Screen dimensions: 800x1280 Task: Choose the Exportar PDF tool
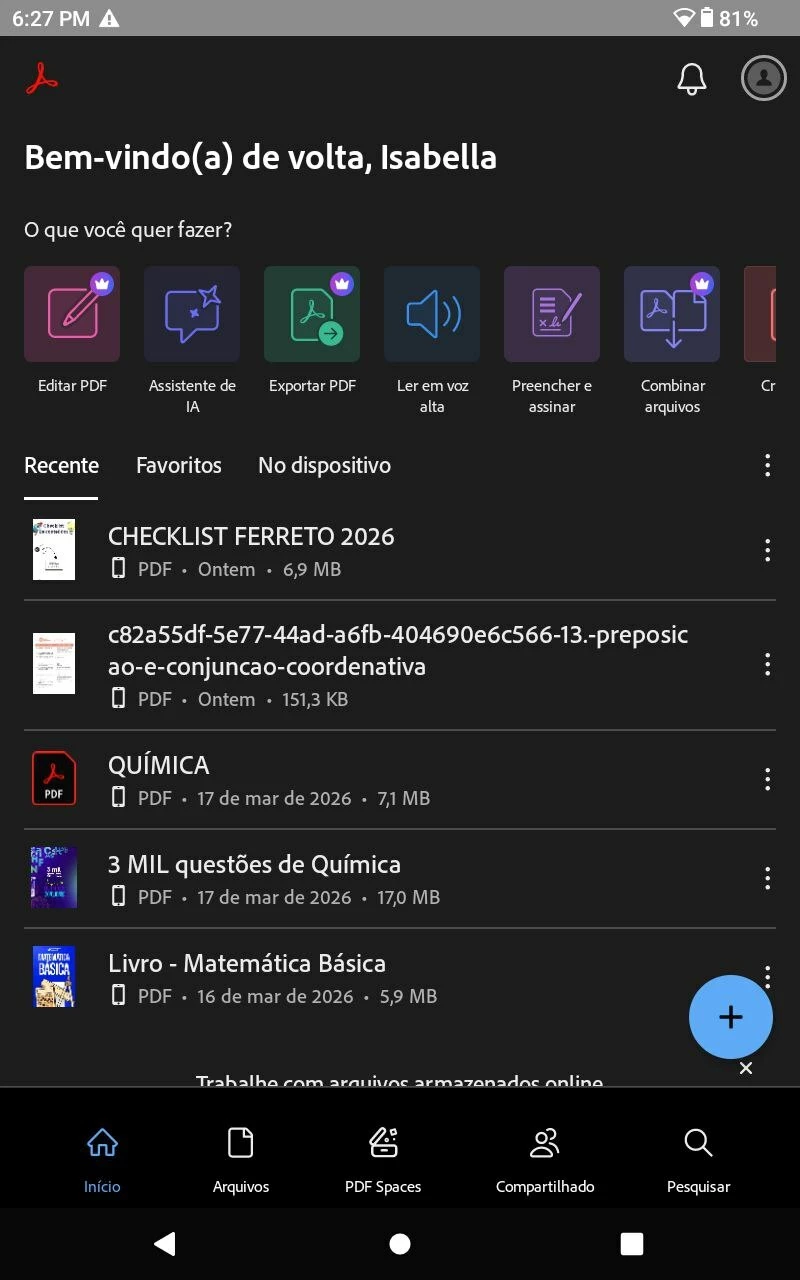point(312,314)
